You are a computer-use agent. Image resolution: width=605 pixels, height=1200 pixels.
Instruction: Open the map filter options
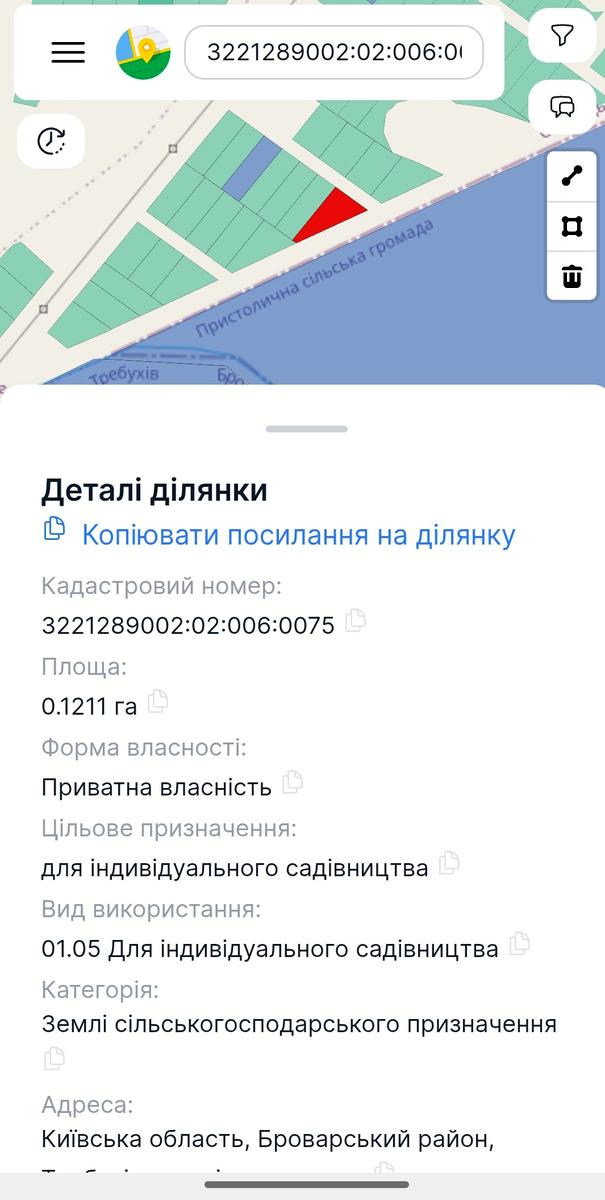coord(563,37)
